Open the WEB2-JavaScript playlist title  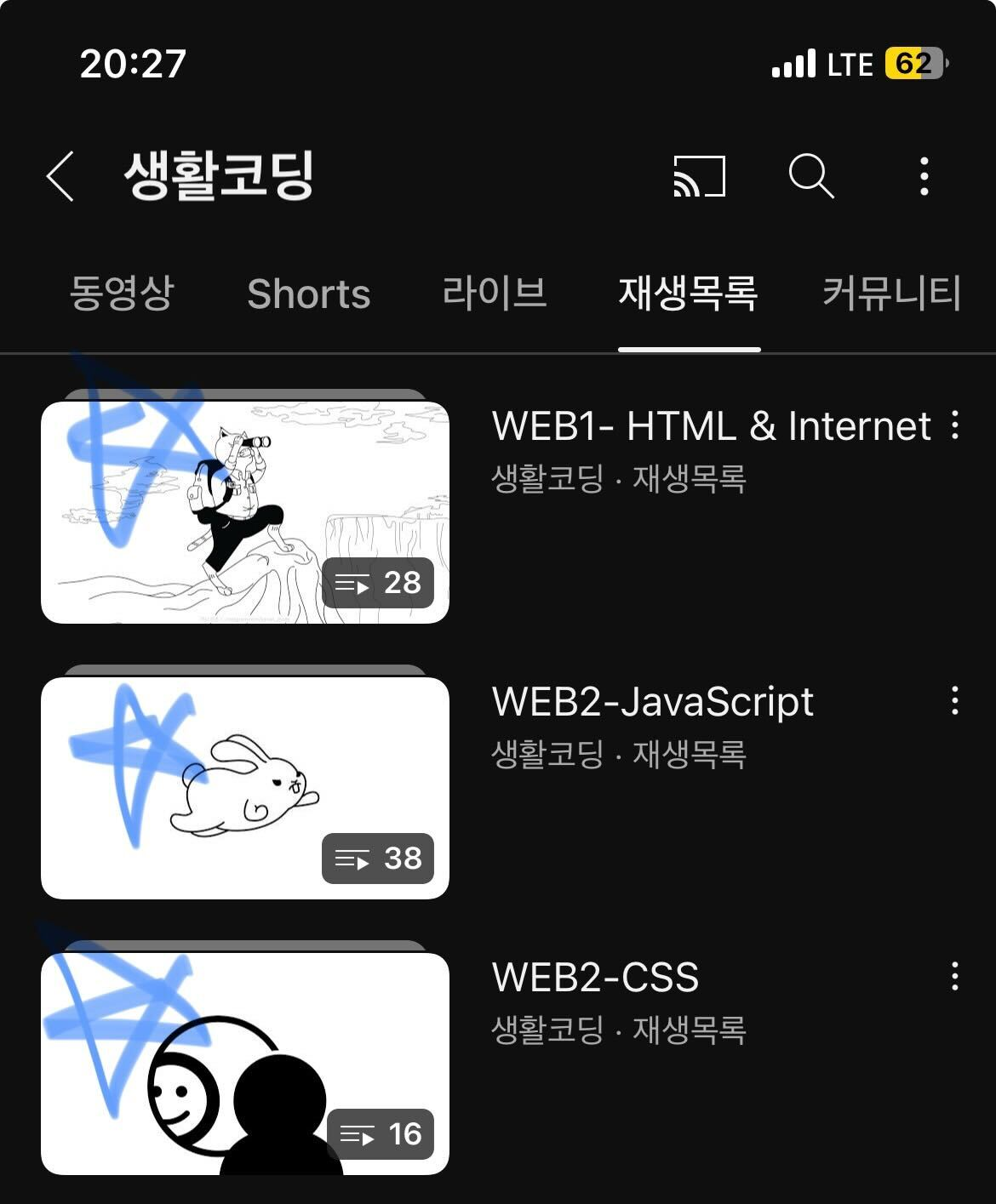tap(654, 703)
